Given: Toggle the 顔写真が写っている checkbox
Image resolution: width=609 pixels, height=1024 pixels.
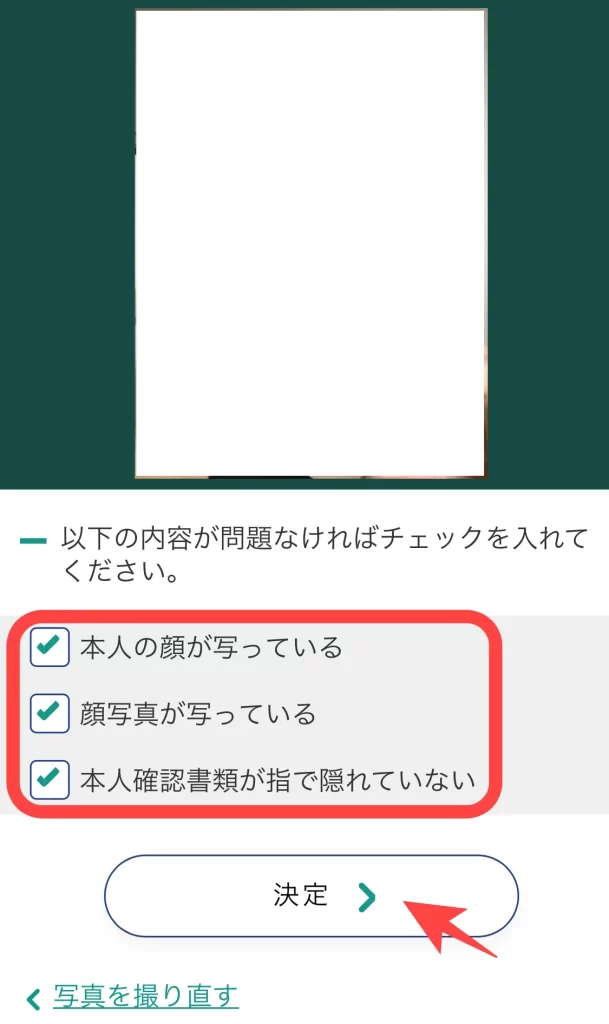Looking at the screenshot, I should click(50, 713).
